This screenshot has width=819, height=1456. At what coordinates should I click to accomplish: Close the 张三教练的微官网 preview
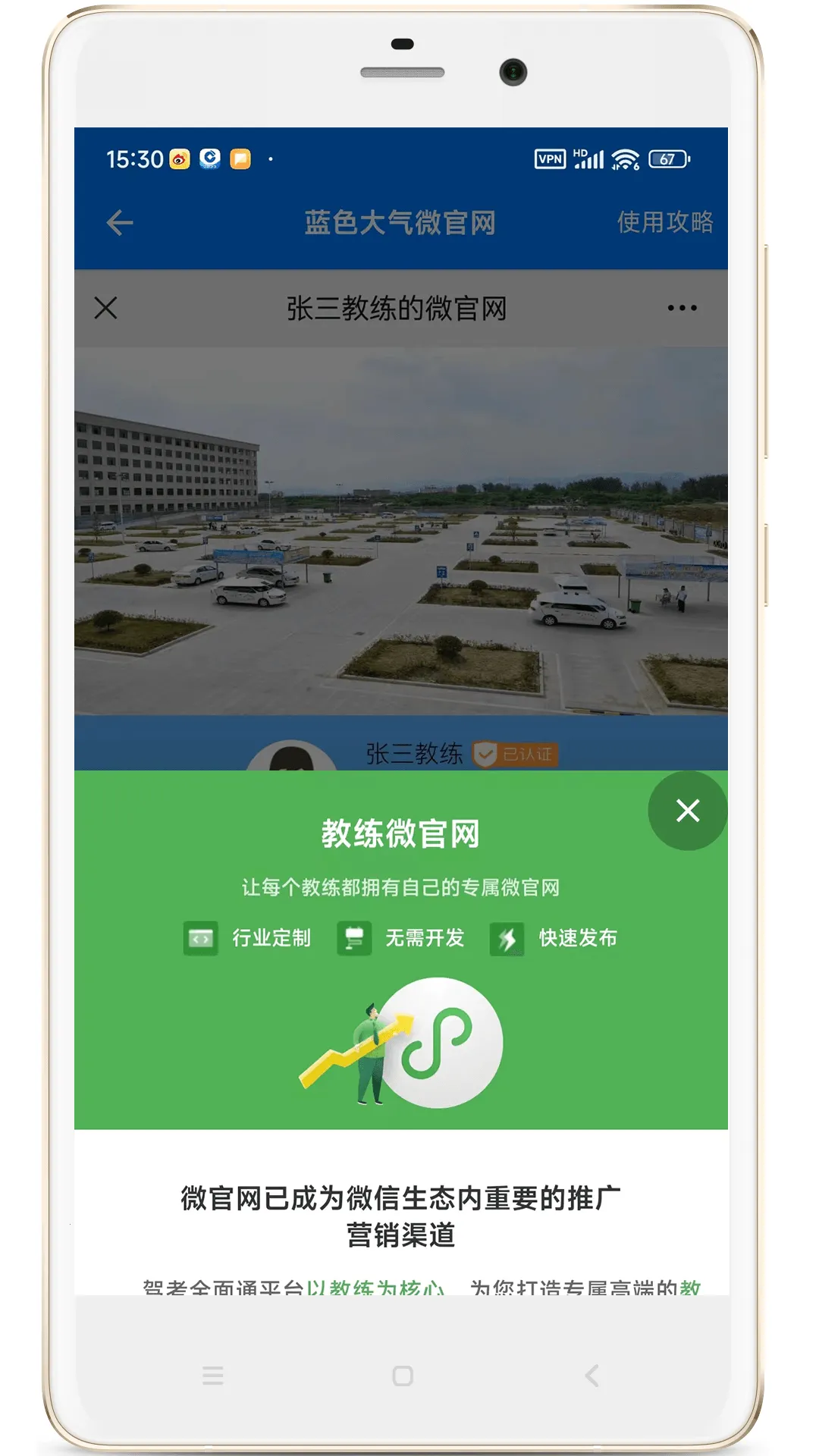(106, 308)
